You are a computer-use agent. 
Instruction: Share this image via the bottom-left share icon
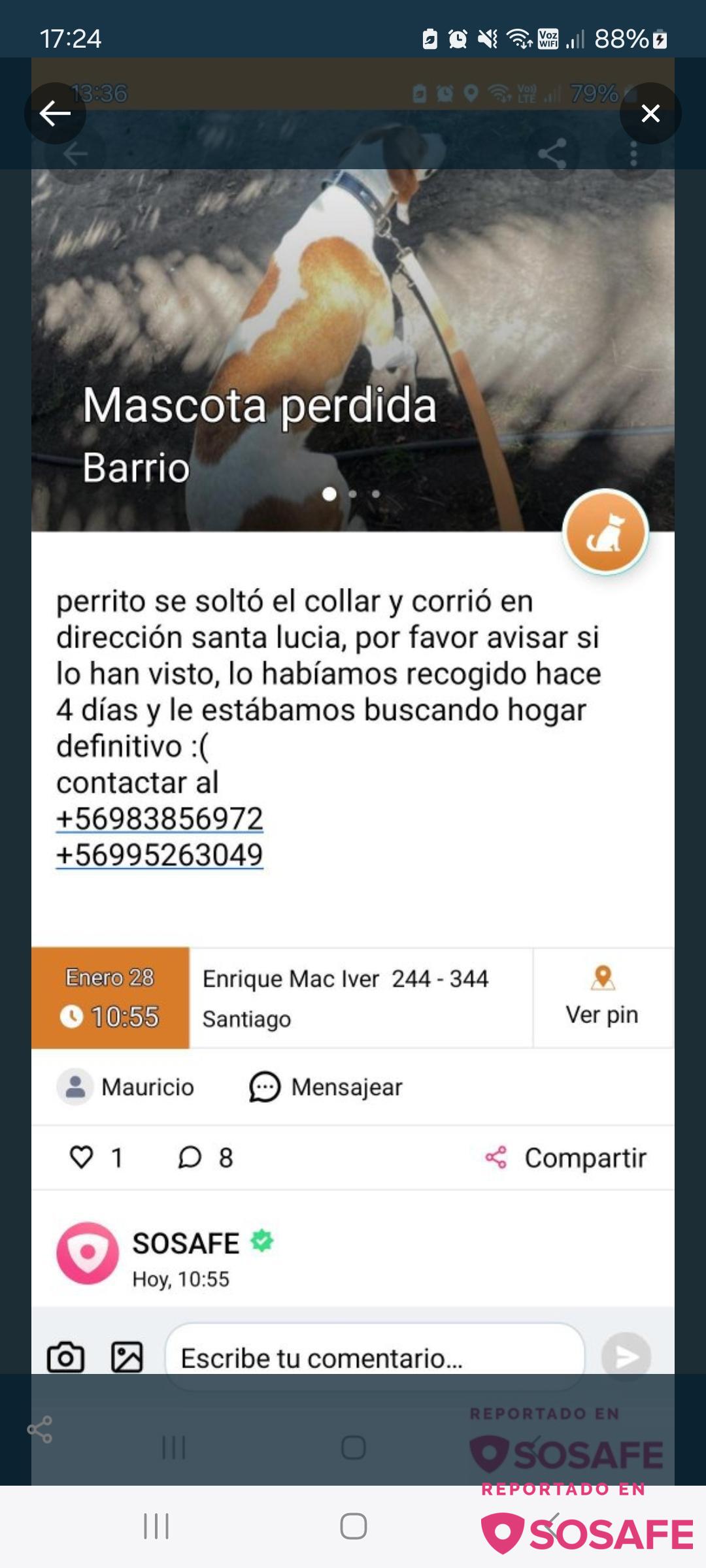click(40, 1429)
